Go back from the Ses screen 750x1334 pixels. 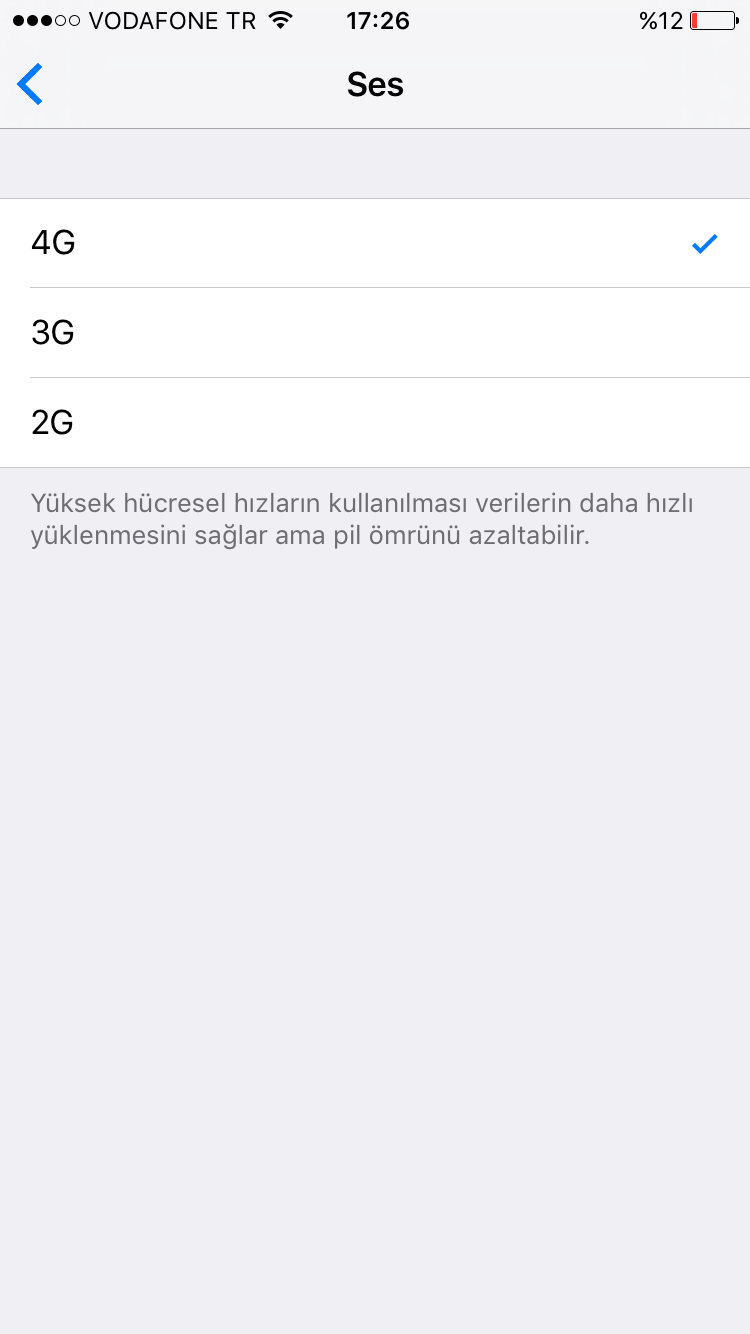click(x=31, y=84)
